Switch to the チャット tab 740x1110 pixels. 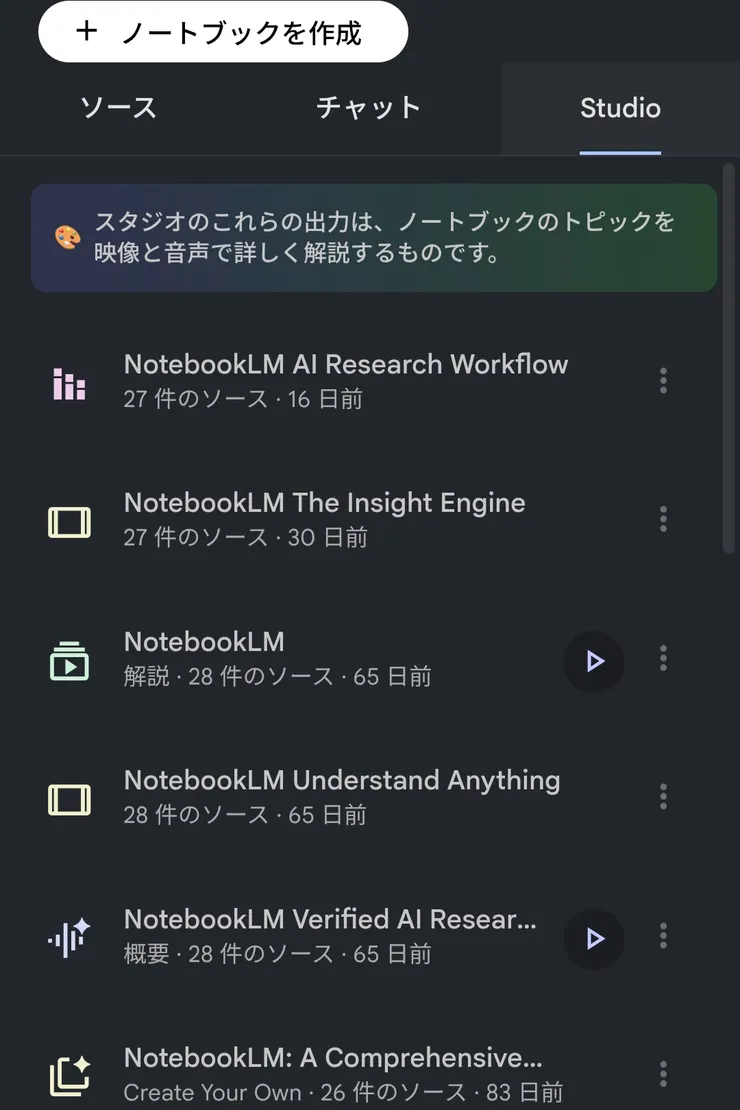[x=367, y=109]
